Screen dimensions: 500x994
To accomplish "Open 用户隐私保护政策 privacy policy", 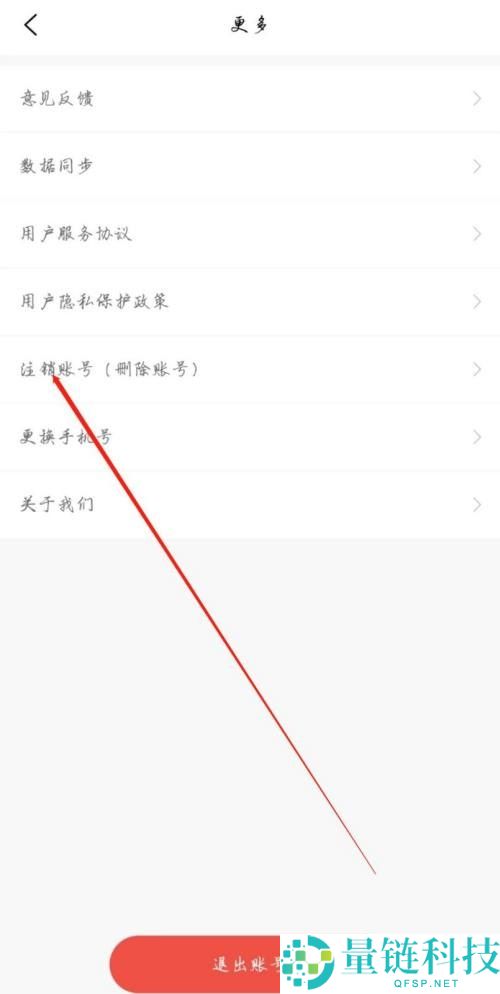I will click(250, 302).
